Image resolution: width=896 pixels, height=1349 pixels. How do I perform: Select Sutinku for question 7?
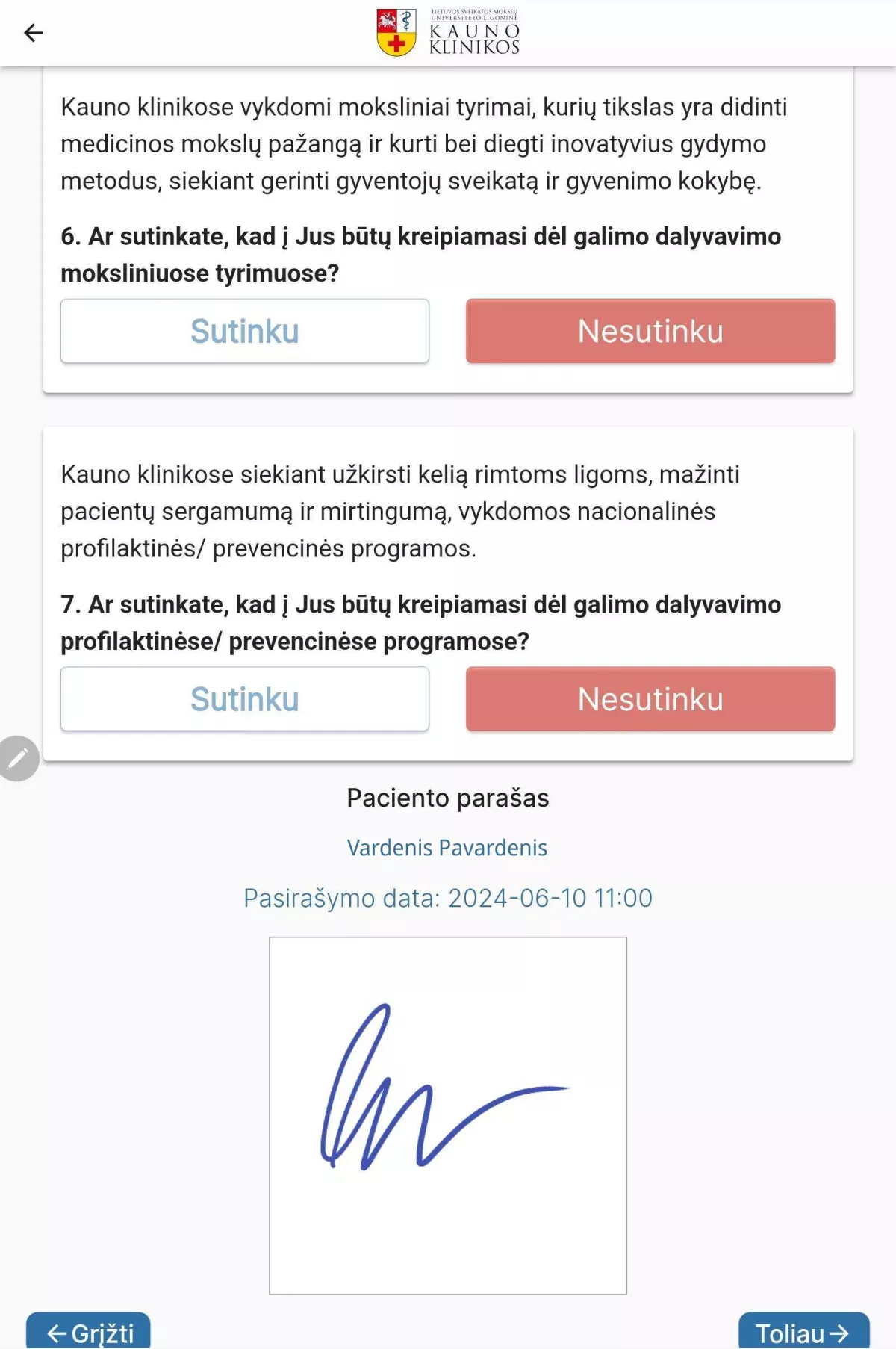coord(245,699)
